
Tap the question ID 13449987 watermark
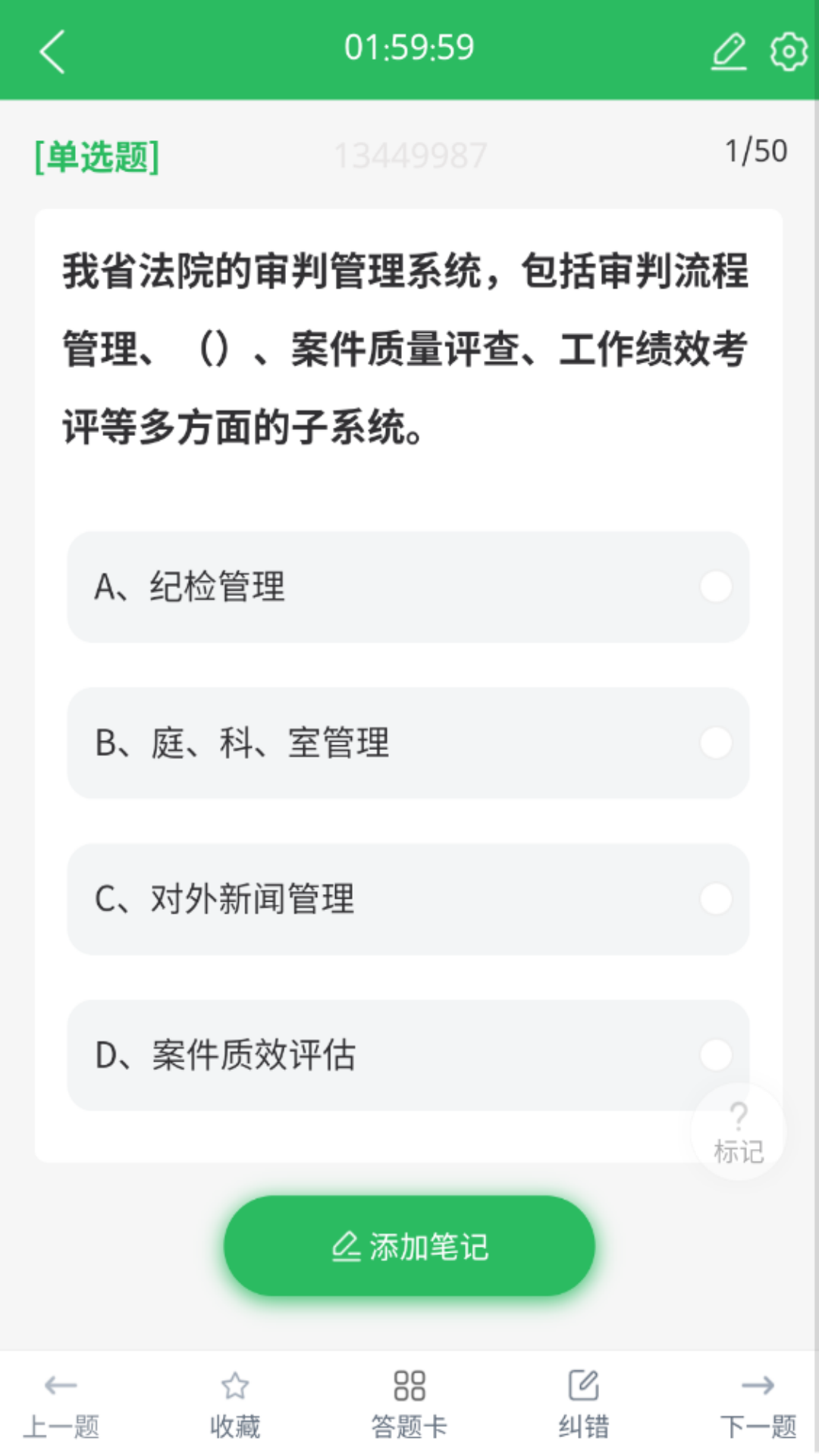[409, 155]
